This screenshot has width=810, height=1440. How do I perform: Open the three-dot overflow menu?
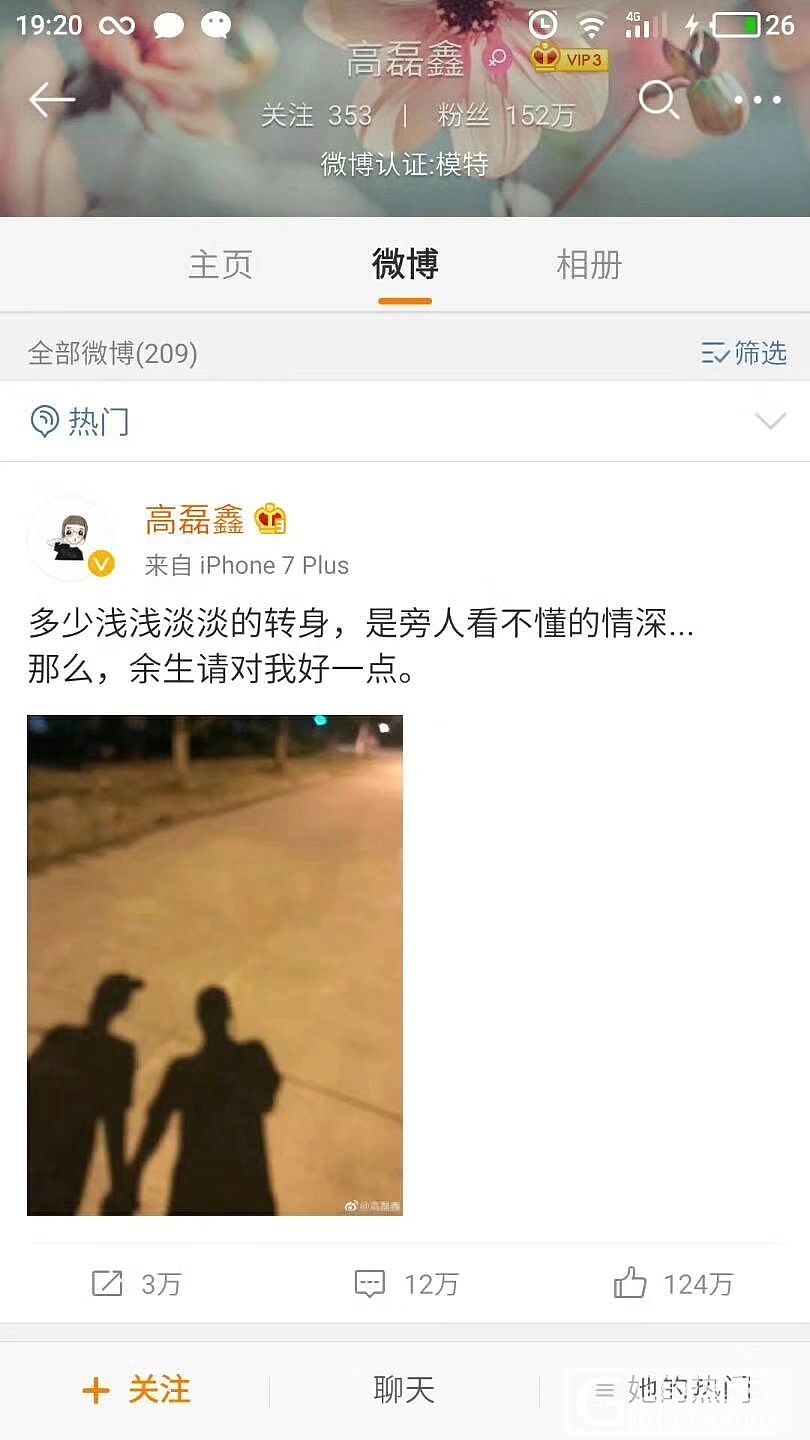pos(757,99)
